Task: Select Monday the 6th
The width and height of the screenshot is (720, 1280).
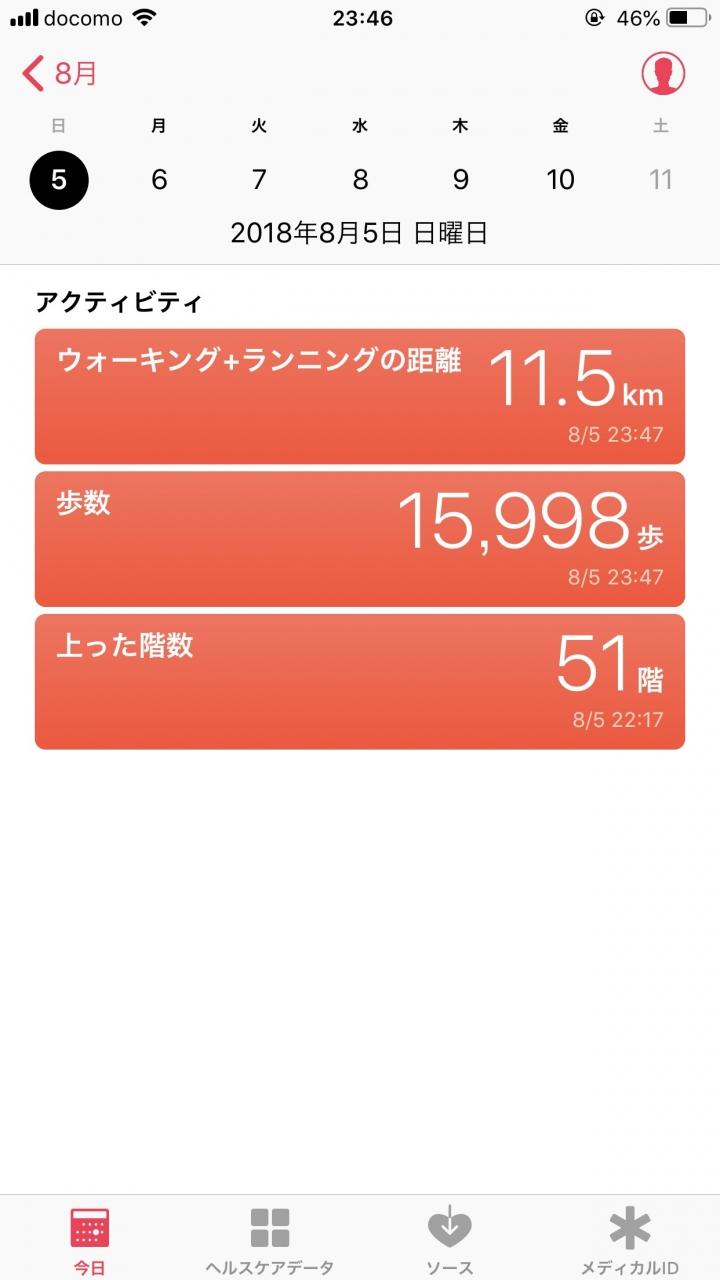Action: (159, 180)
